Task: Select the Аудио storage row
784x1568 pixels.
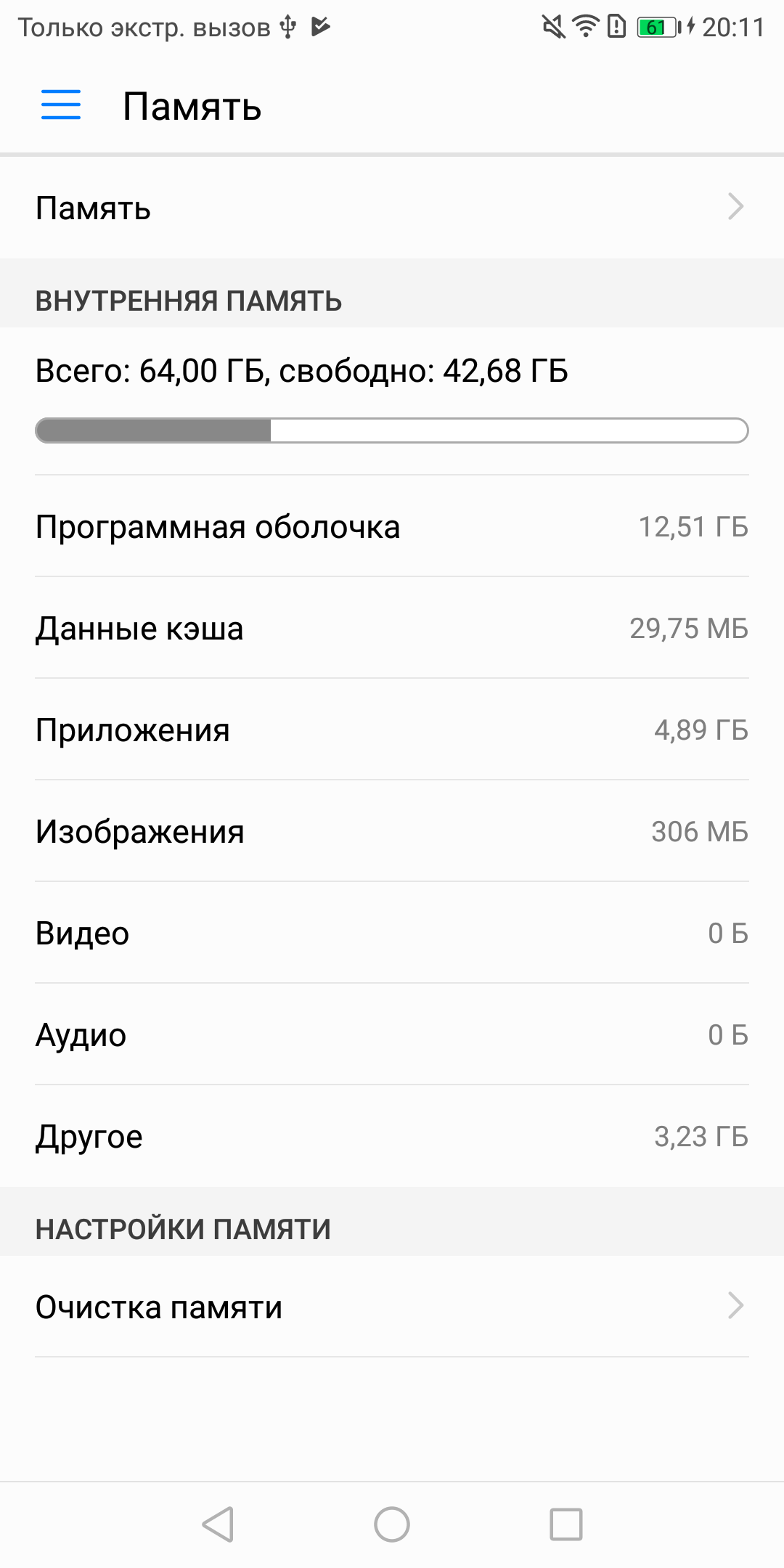Action: pos(392,1034)
